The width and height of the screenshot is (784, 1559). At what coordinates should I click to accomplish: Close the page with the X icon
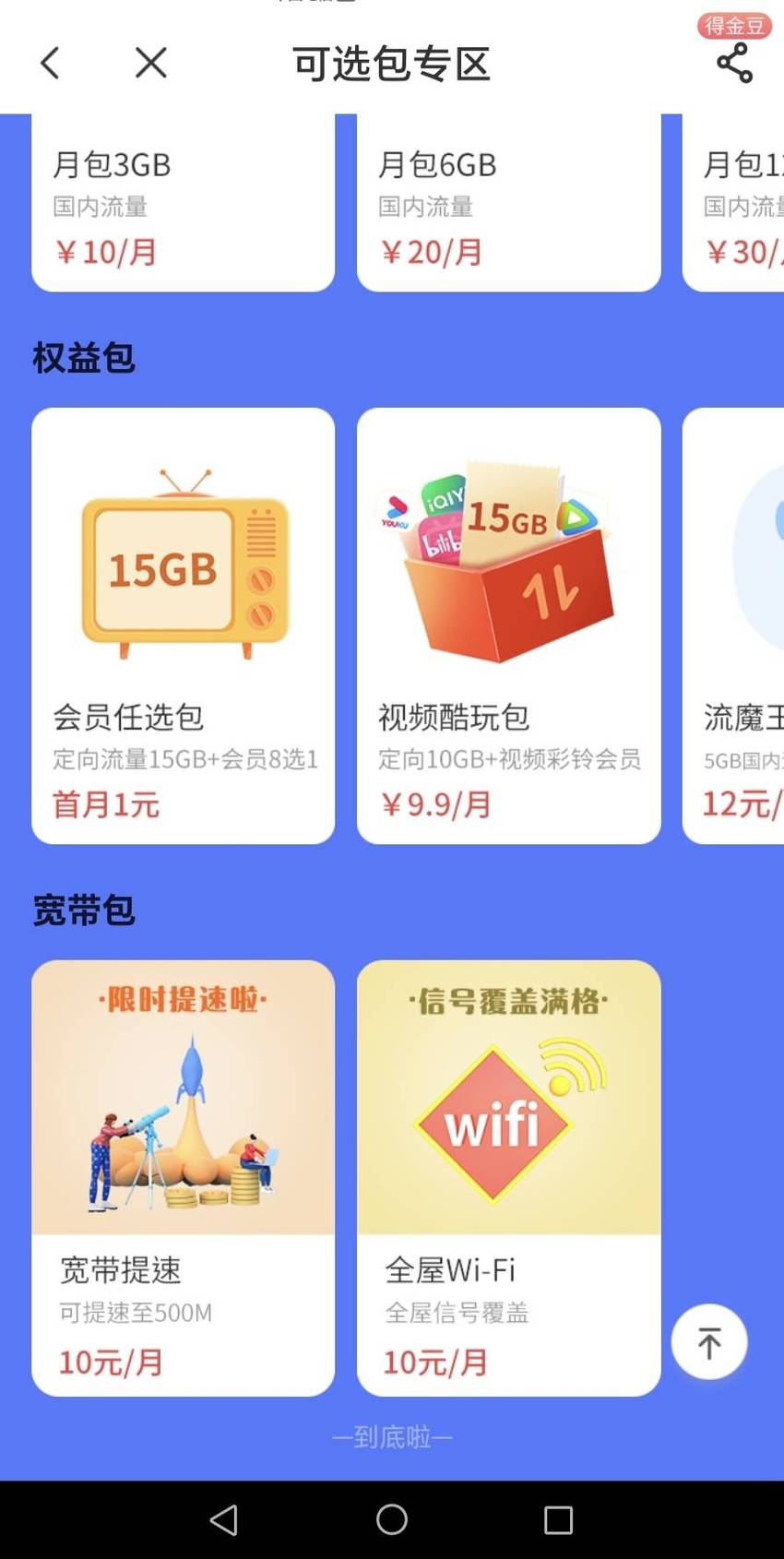pyautogui.click(x=151, y=64)
